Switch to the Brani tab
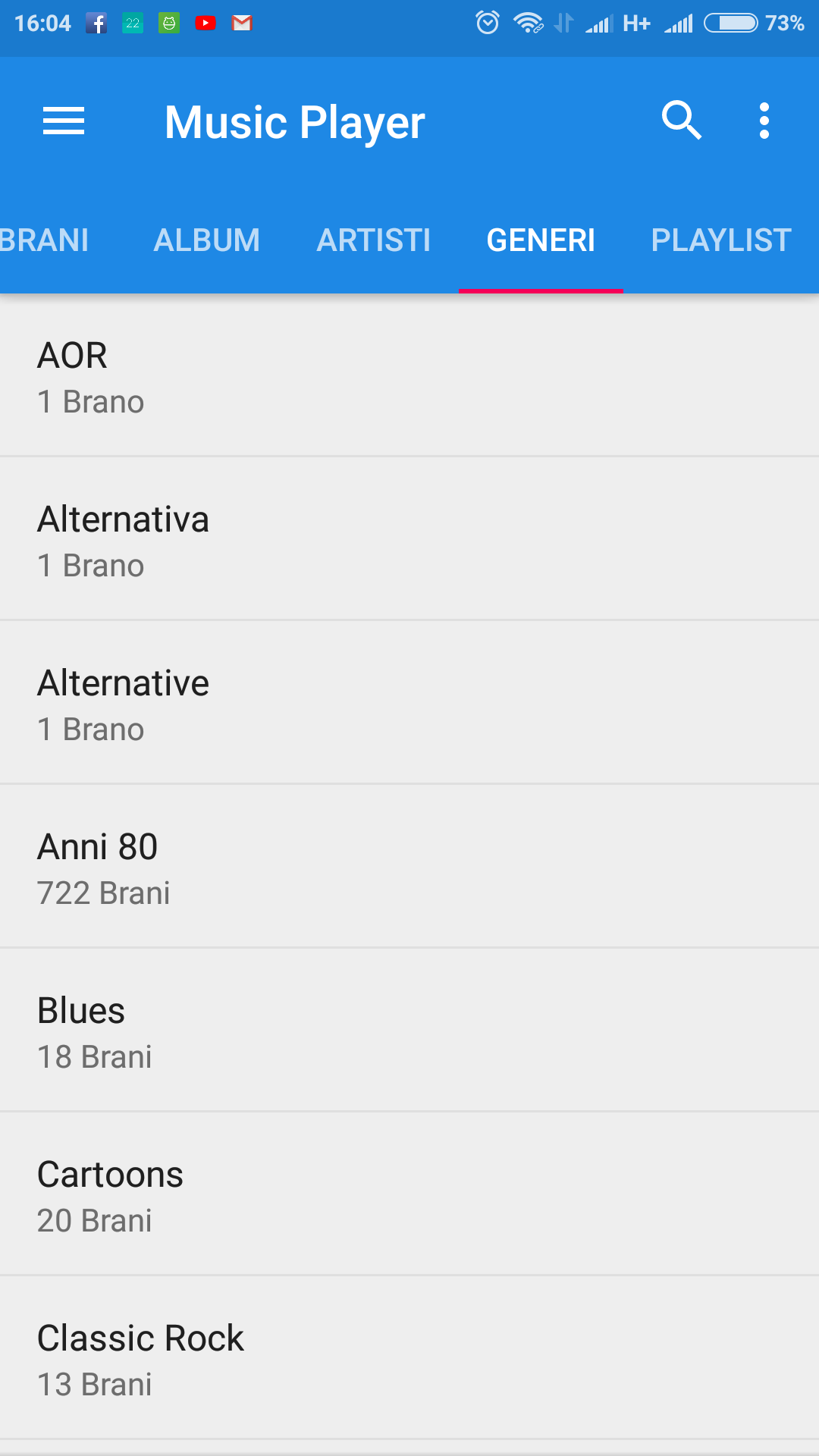This screenshot has width=819, height=1456. coord(44,240)
